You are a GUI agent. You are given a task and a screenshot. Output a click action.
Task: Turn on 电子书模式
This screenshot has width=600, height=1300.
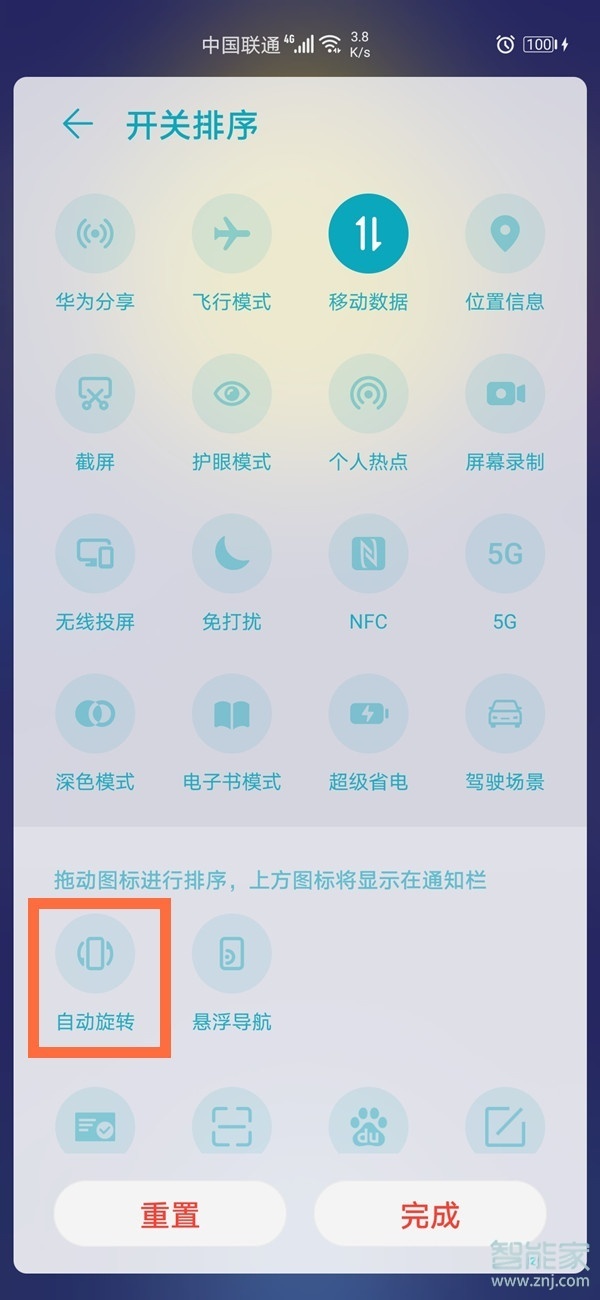click(232, 714)
